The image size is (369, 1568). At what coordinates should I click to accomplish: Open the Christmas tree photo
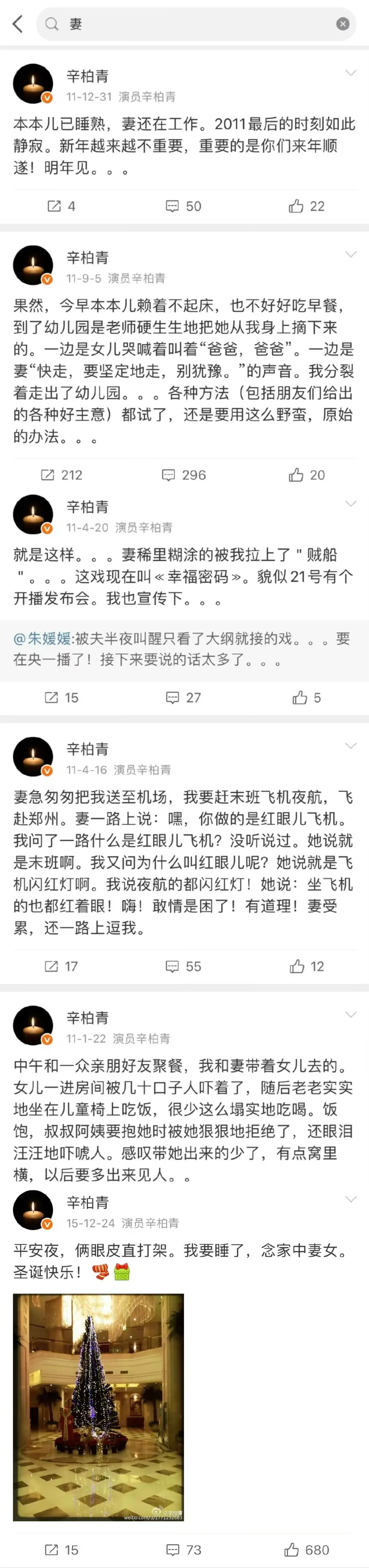point(98,1406)
